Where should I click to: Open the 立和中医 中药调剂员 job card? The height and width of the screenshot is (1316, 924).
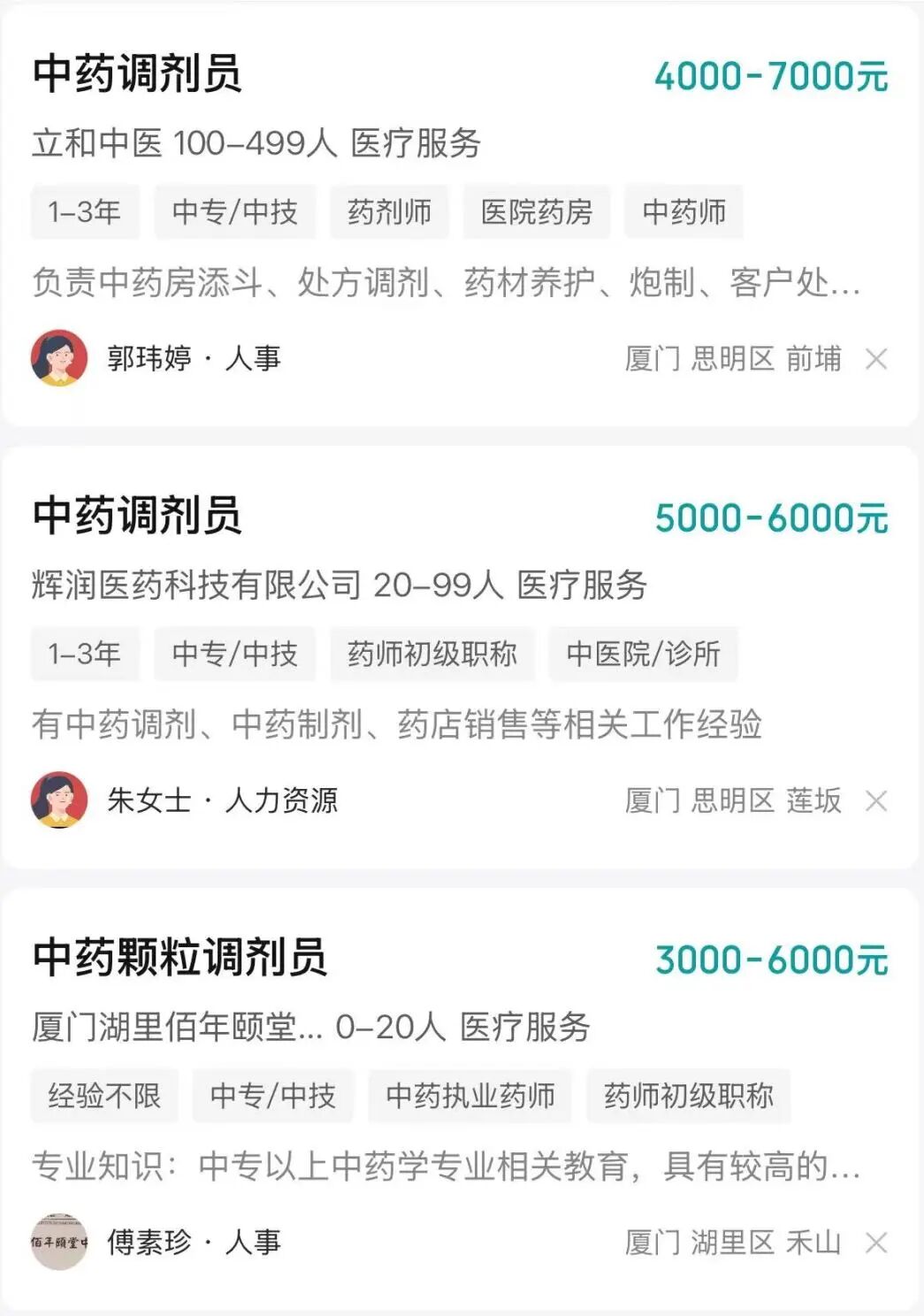point(137,74)
